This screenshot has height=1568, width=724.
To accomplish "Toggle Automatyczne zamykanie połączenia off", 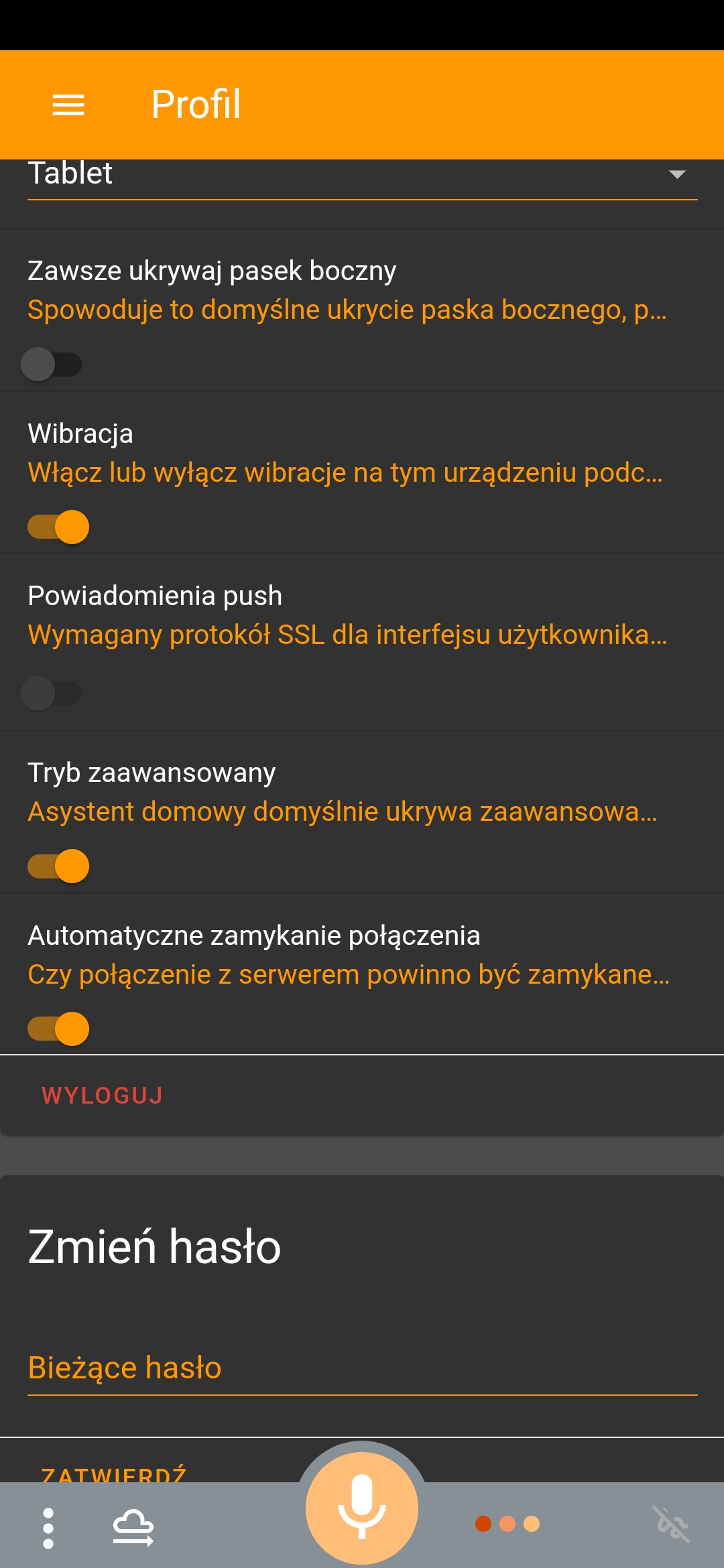I will pos(58,1029).
